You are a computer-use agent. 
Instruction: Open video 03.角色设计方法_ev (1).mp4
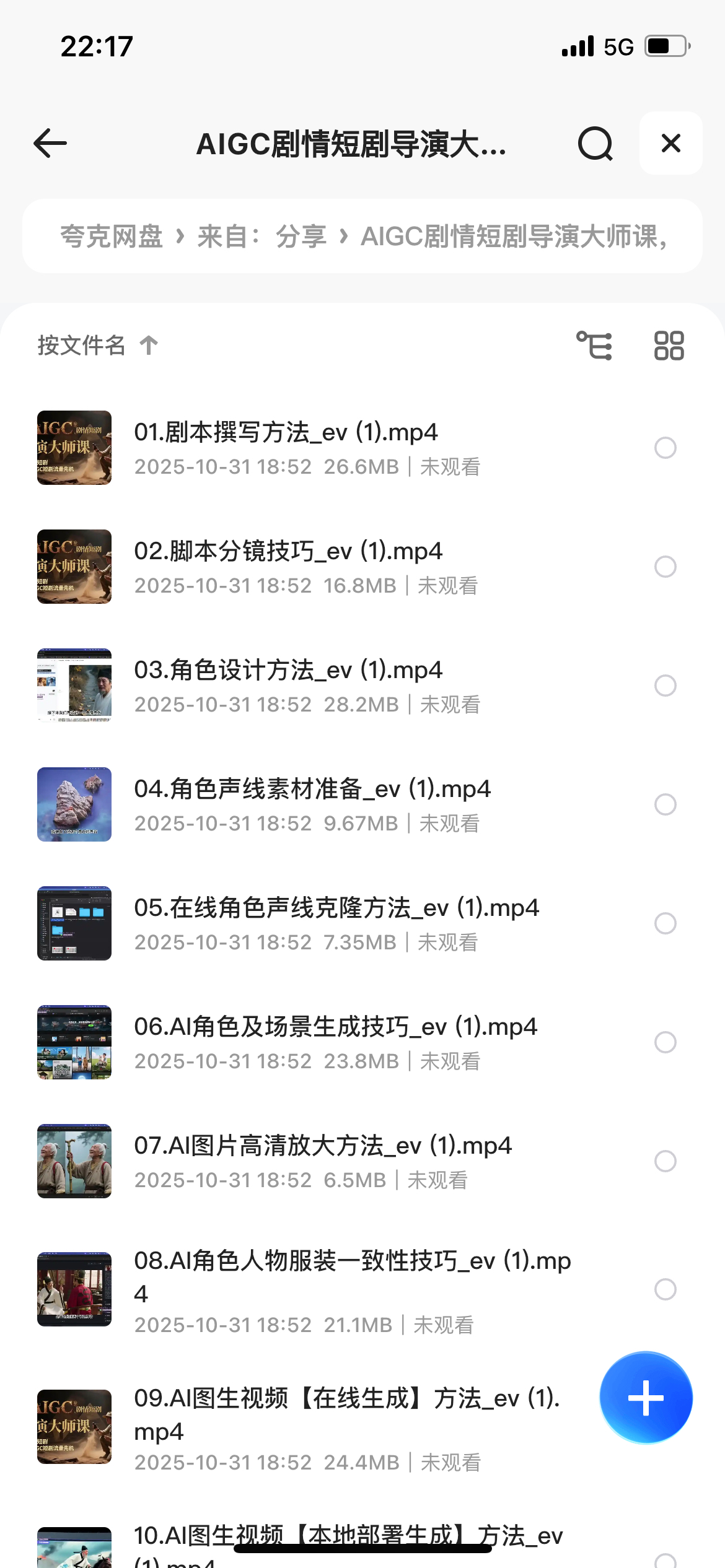click(288, 671)
